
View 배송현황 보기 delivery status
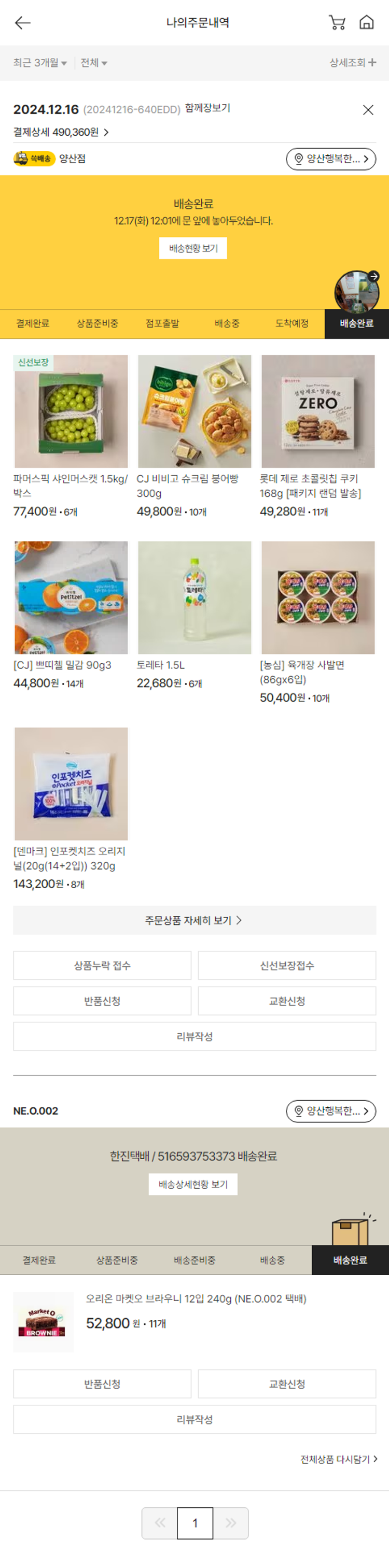pyautogui.click(x=193, y=248)
